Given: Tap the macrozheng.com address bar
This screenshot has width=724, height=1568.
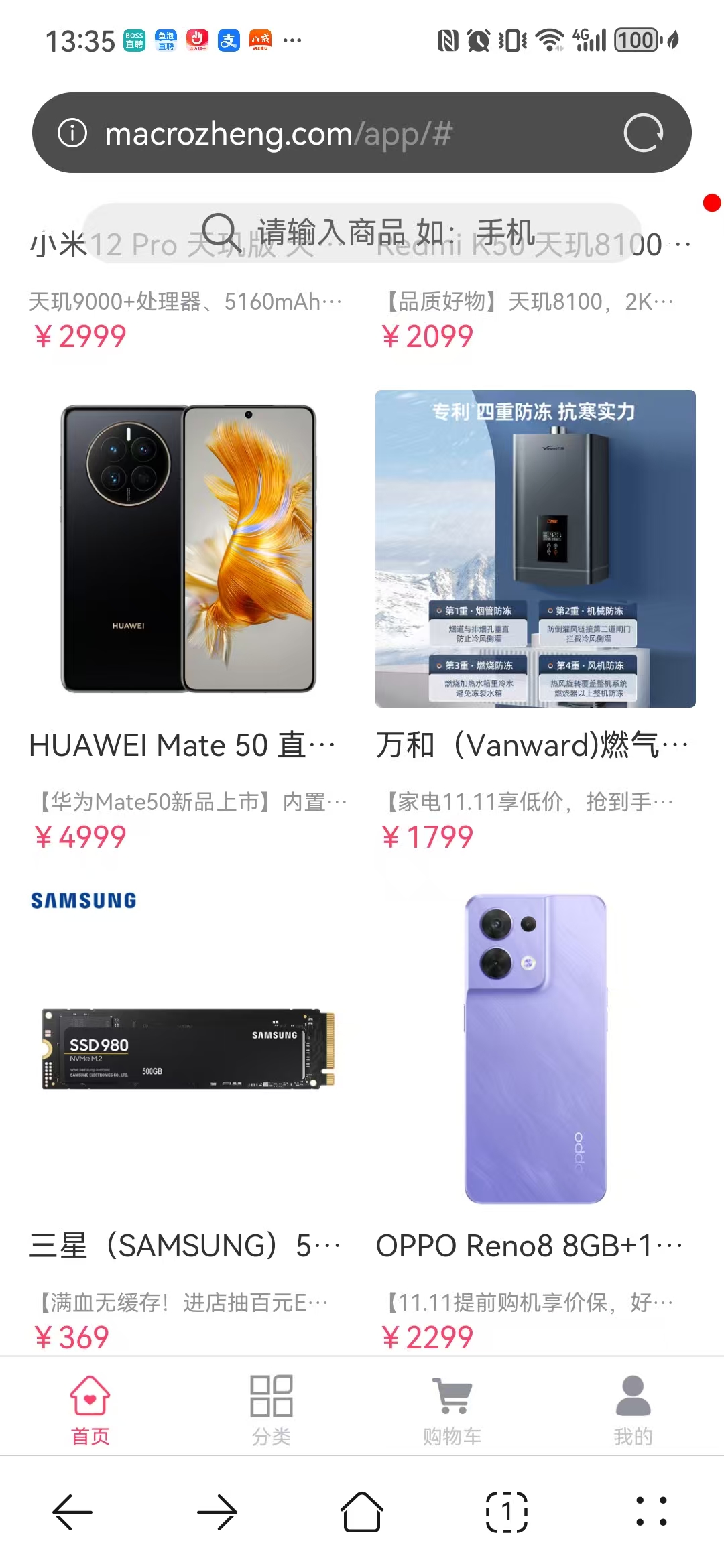Looking at the screenshot, I should (x=335, y=133).
